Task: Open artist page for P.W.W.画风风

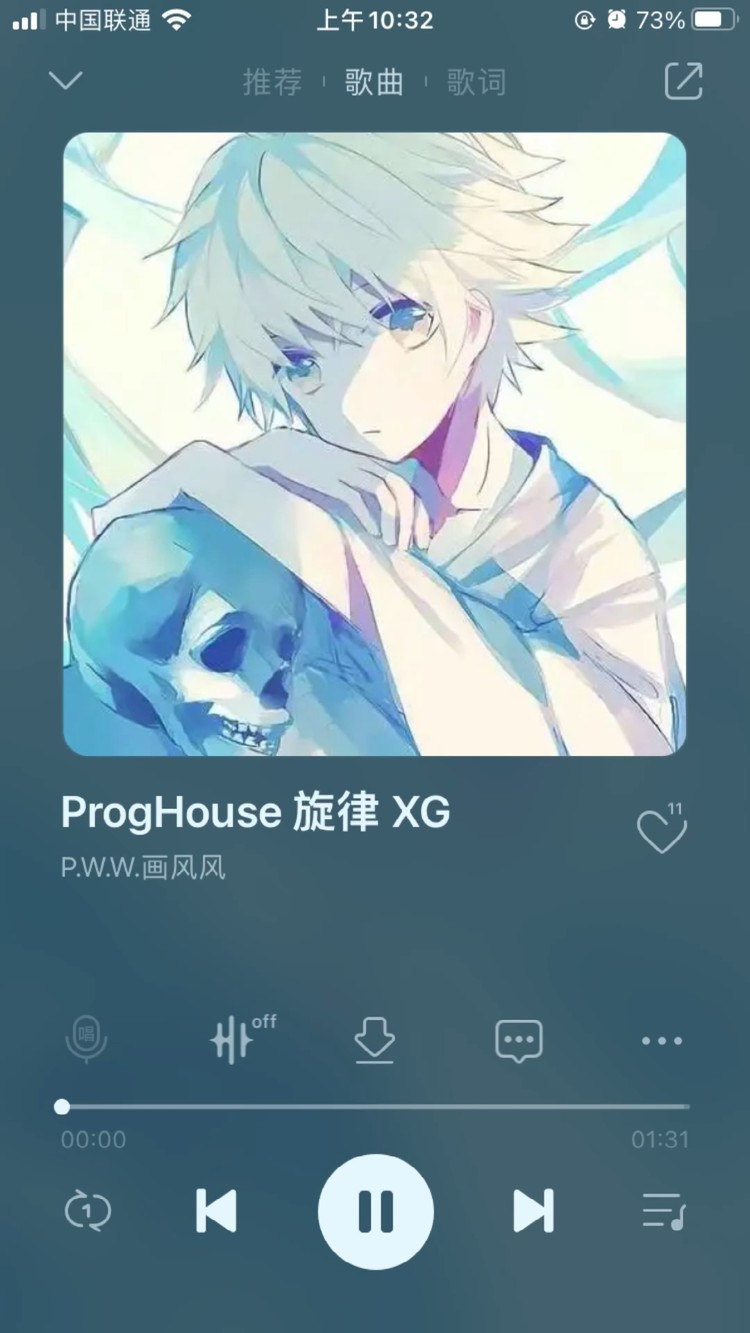Action: [x=142, y=868]
